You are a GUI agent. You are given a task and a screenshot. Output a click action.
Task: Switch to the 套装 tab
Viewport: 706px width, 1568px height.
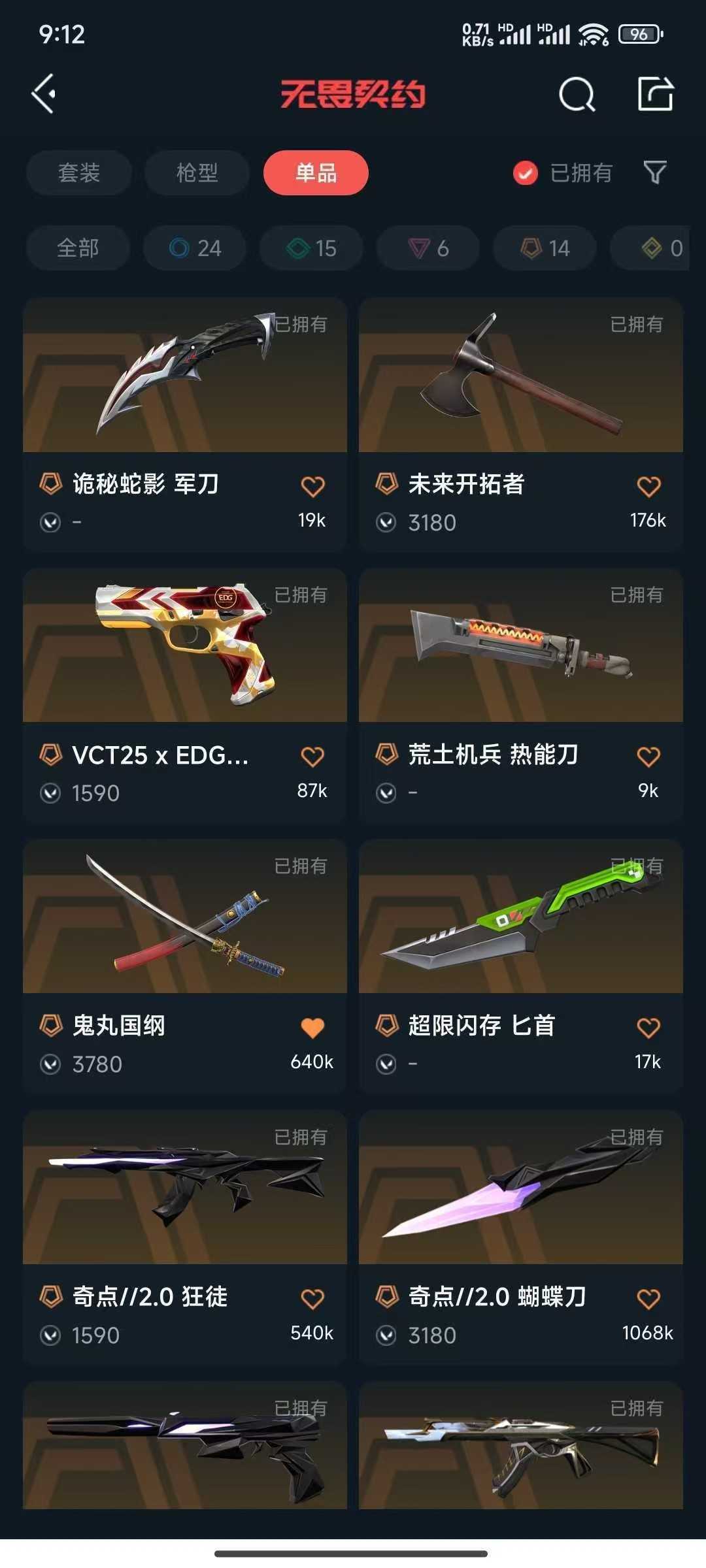pyautogui.click(x=79, y=172)
